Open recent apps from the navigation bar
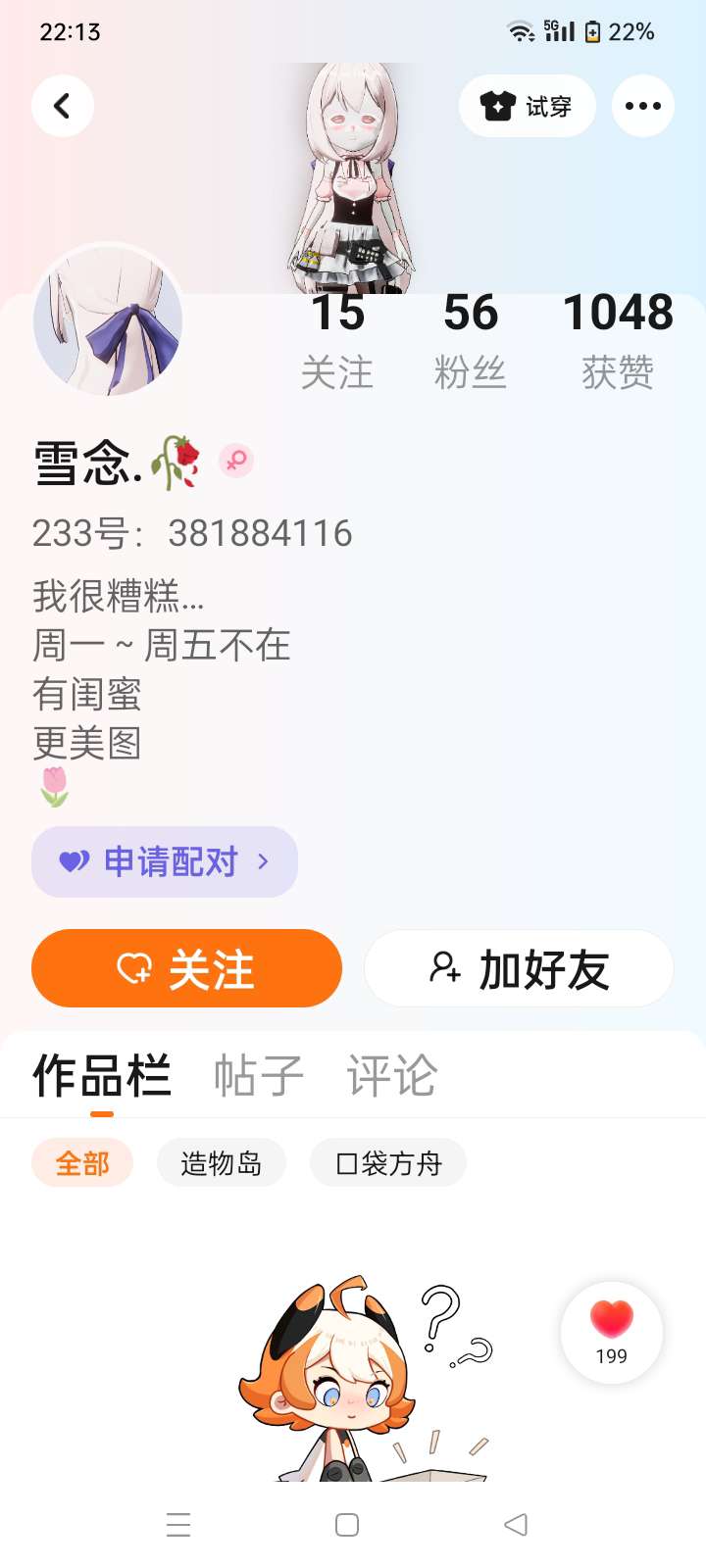The width and height of the screenshot is (706, 1568). pyautogui.click(x=178, y=1525)
